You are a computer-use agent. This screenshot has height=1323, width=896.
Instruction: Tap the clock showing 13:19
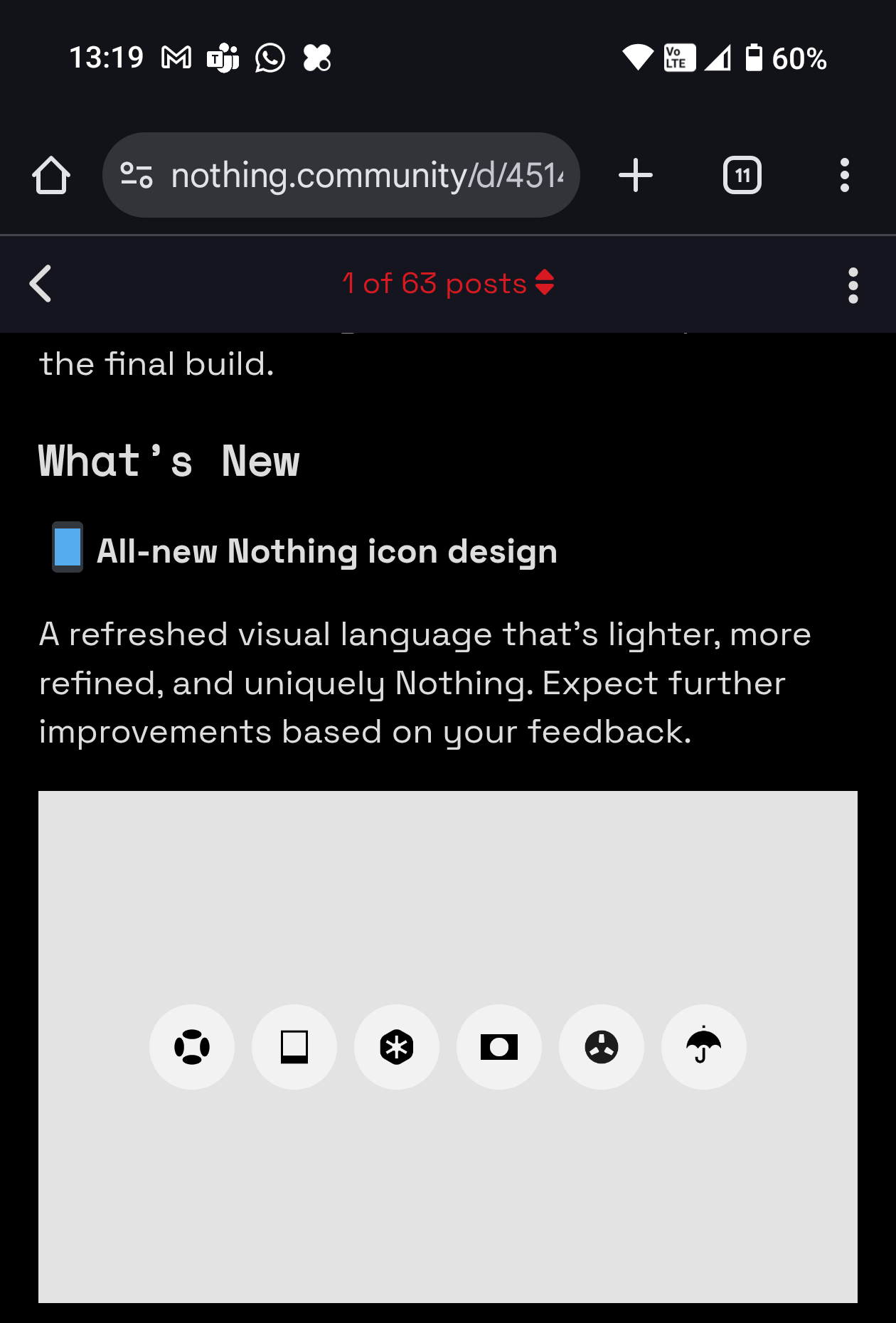pos(105,58)
